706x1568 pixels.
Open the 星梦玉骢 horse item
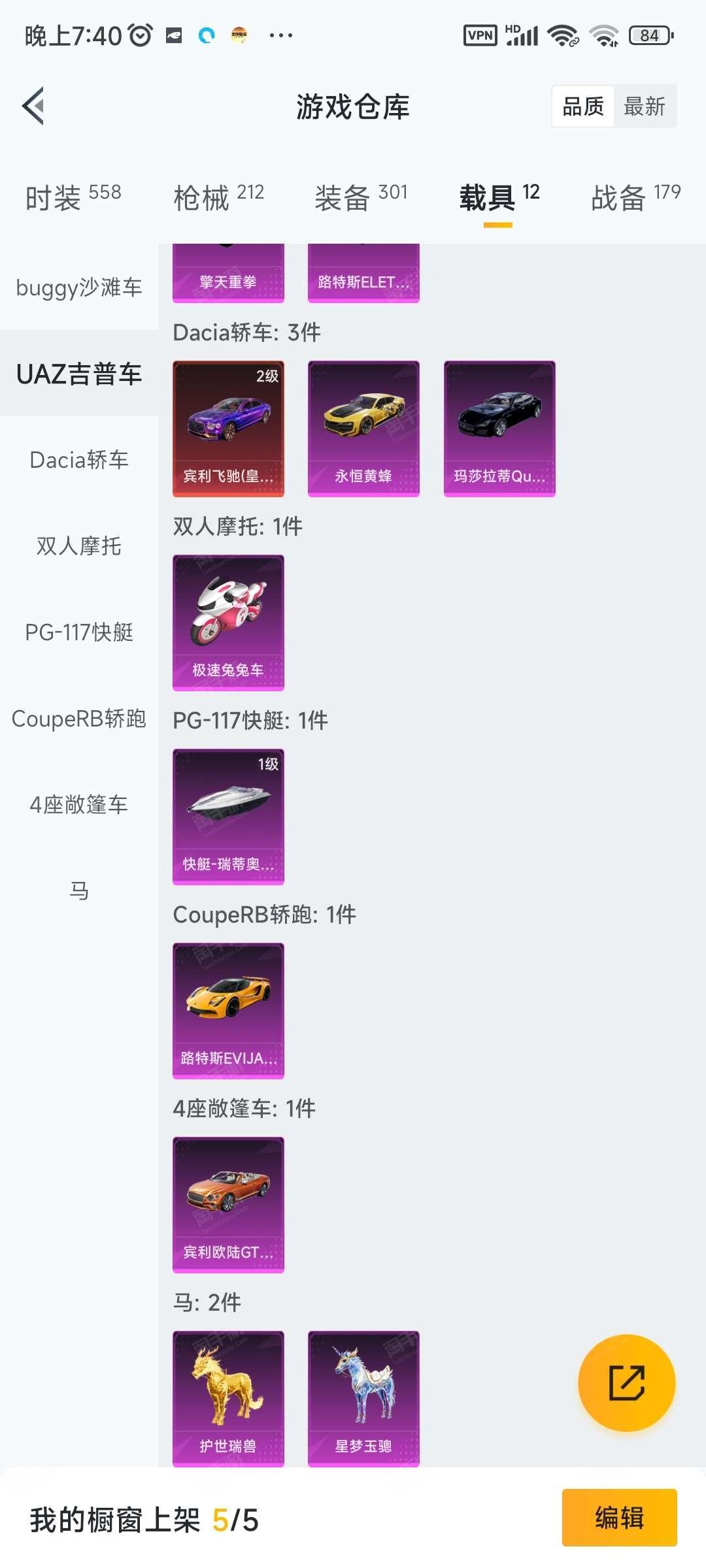[363, 1399]
